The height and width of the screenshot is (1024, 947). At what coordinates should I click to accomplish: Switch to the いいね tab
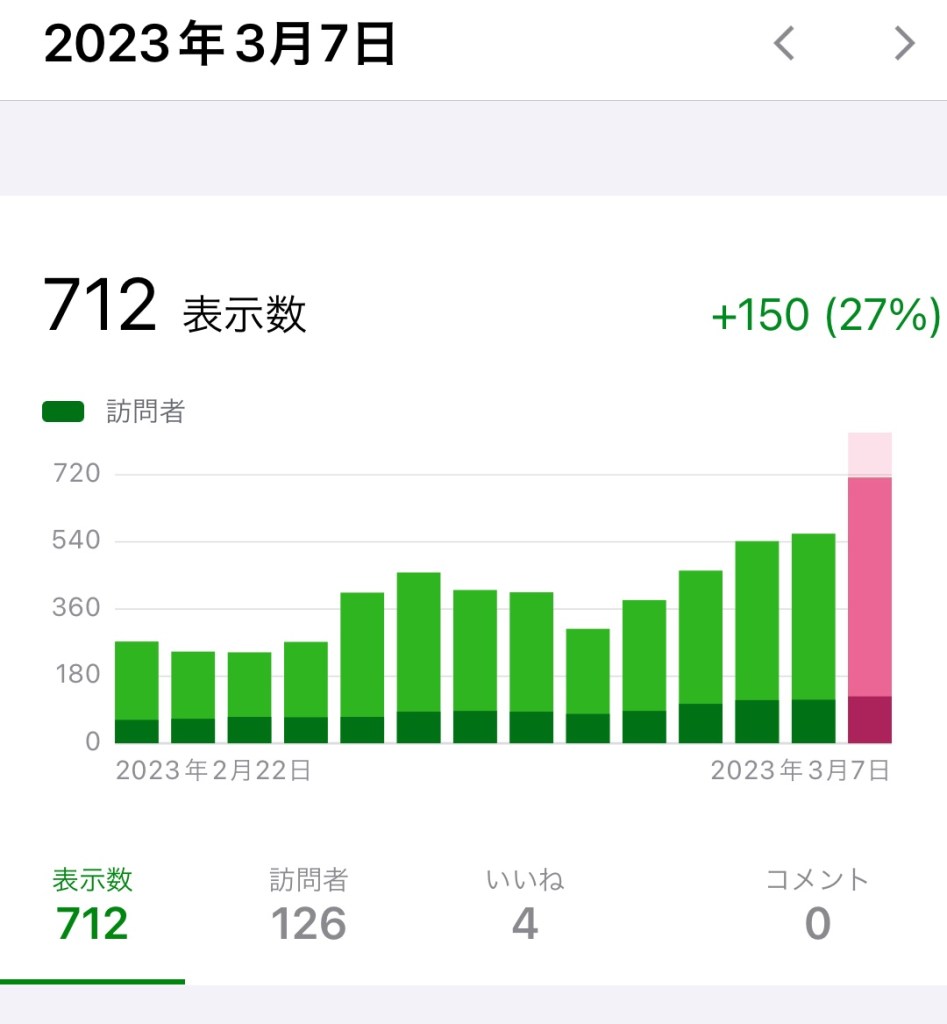525,907
